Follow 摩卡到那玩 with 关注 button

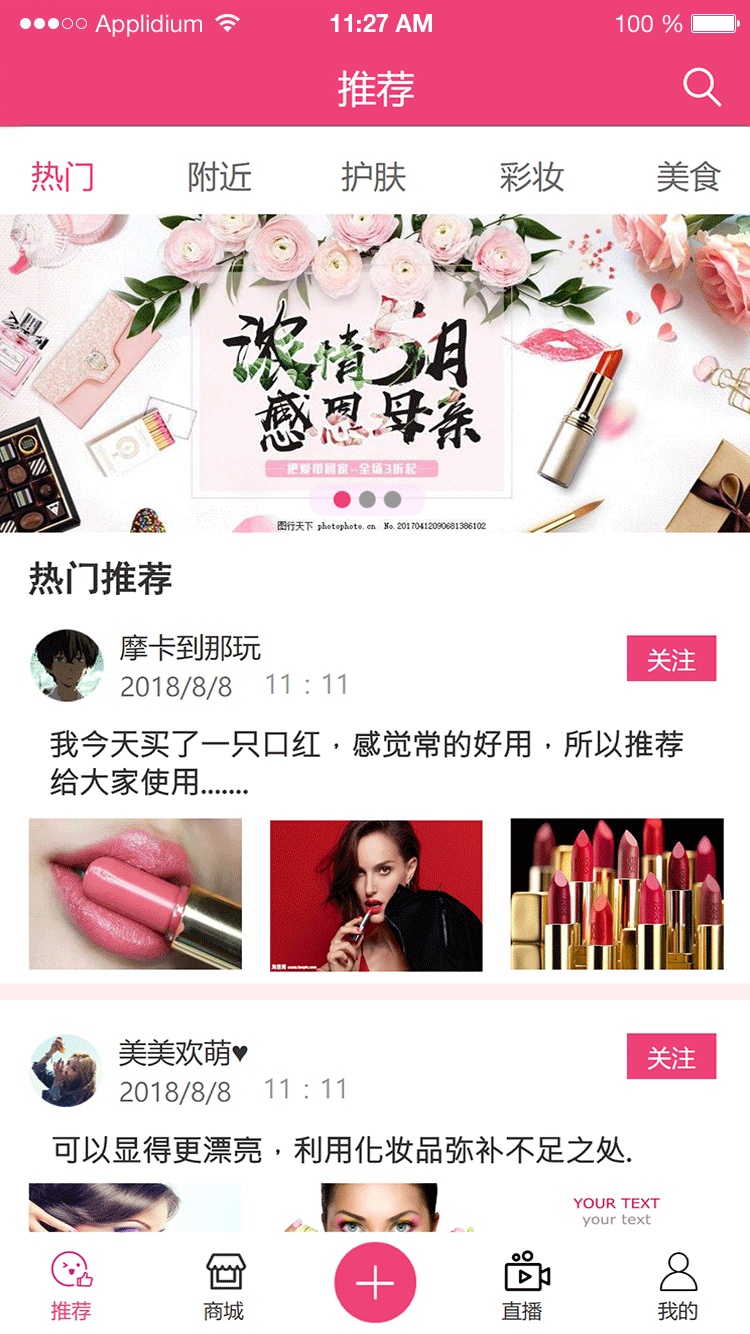[x=671, y=659]
